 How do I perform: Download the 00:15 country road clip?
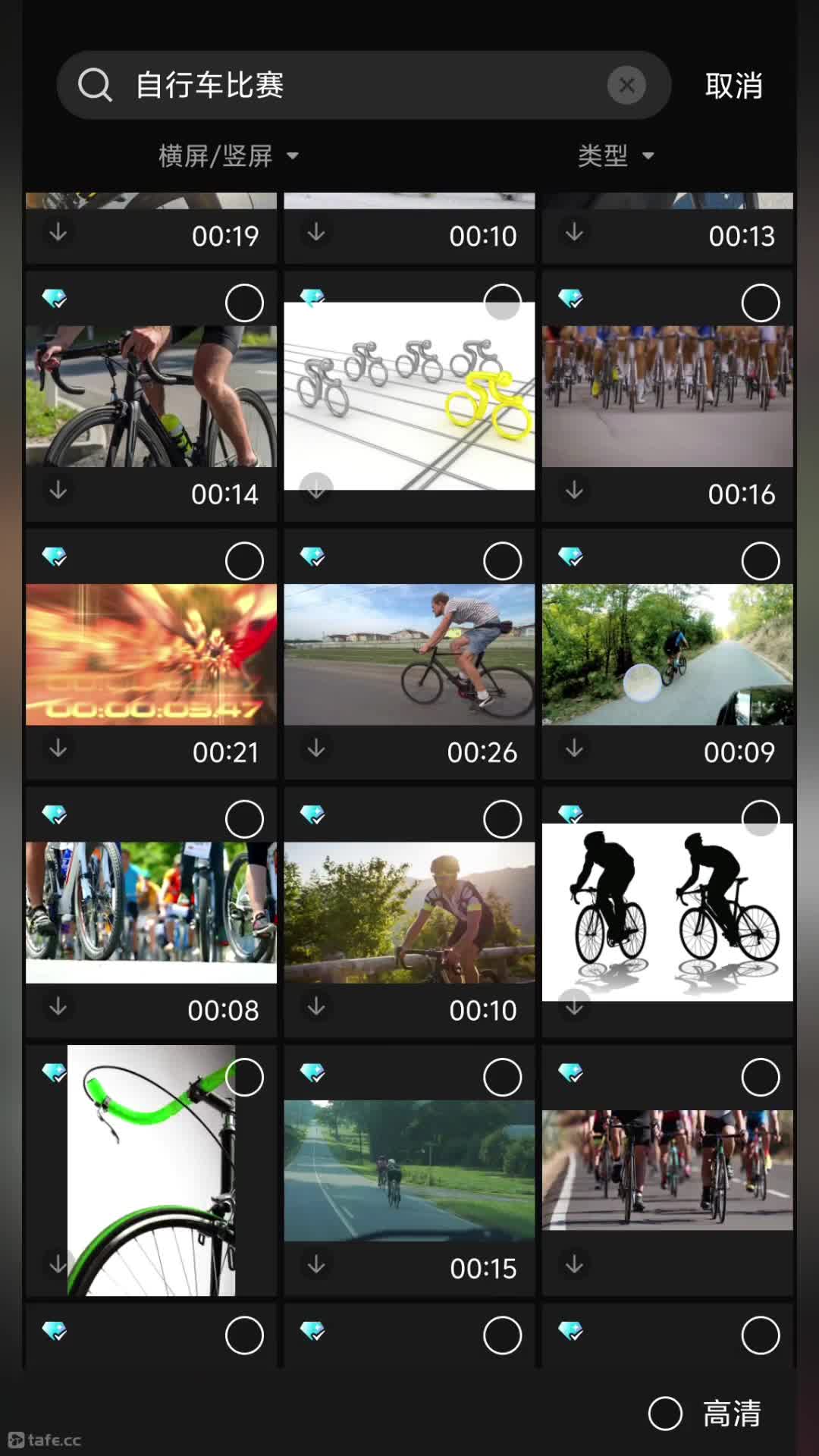pyautogui.click(x=316, y=1265)
